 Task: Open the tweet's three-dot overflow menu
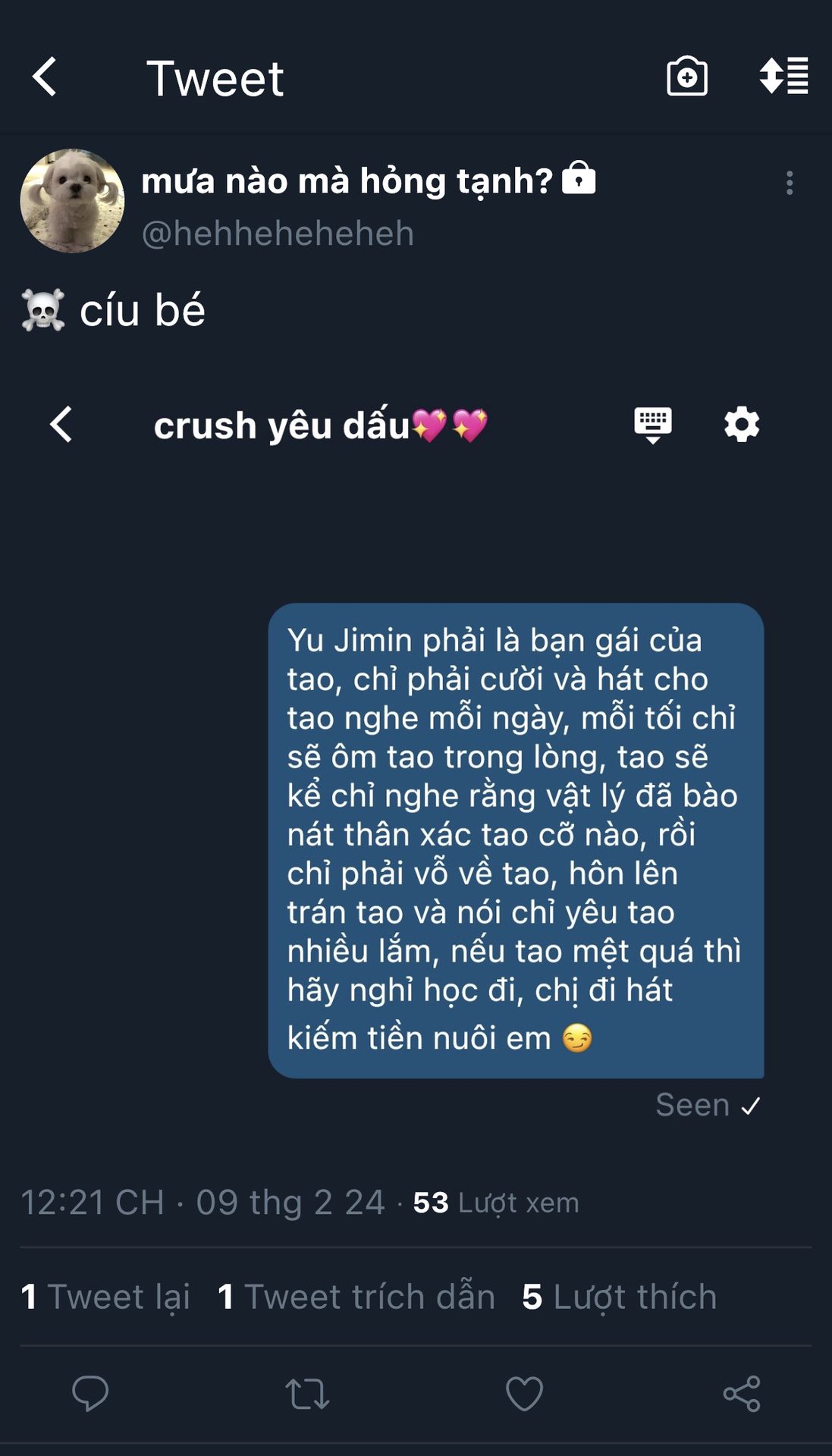click(790, 183)
